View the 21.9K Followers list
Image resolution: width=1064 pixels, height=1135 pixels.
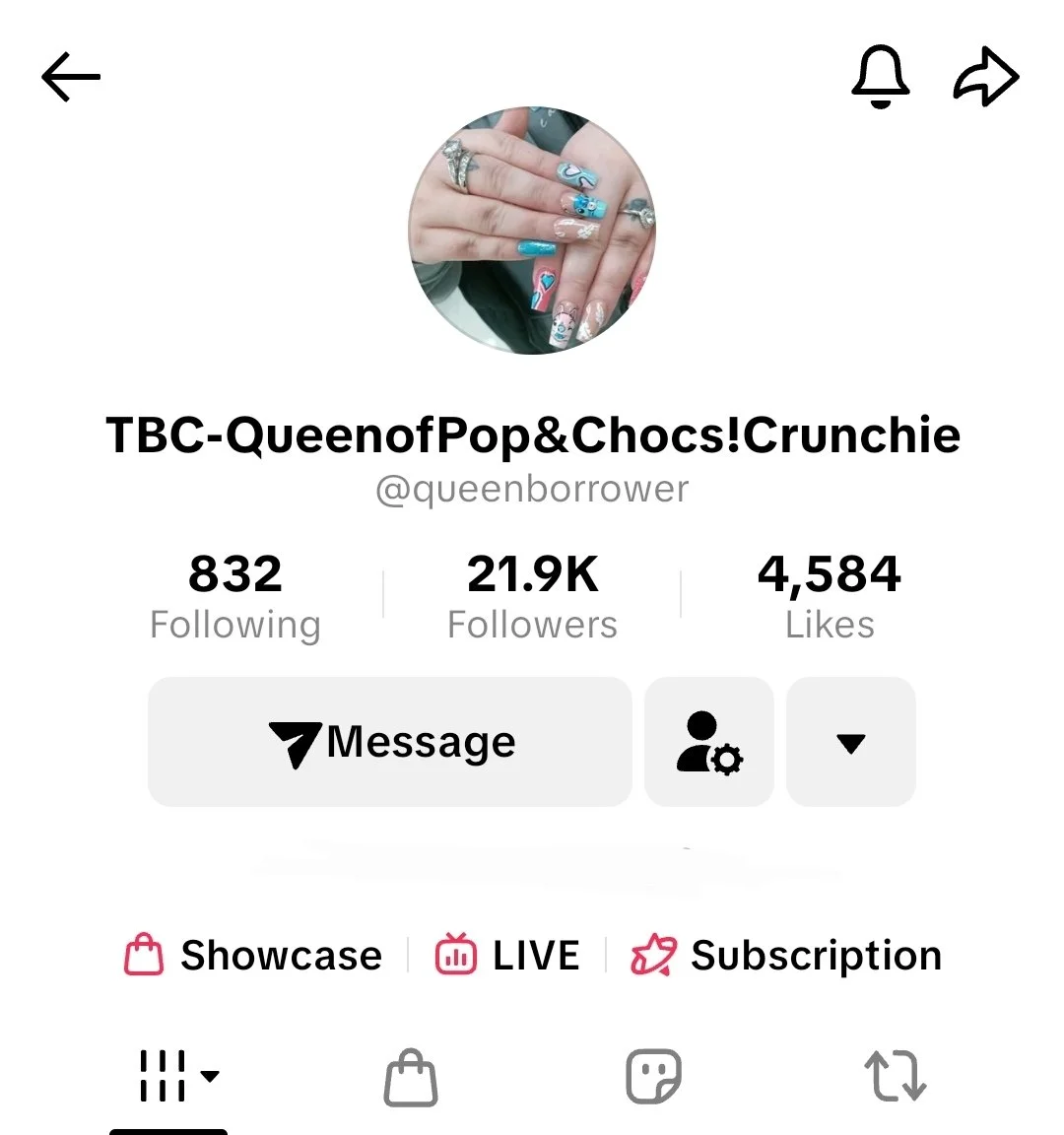532,597
